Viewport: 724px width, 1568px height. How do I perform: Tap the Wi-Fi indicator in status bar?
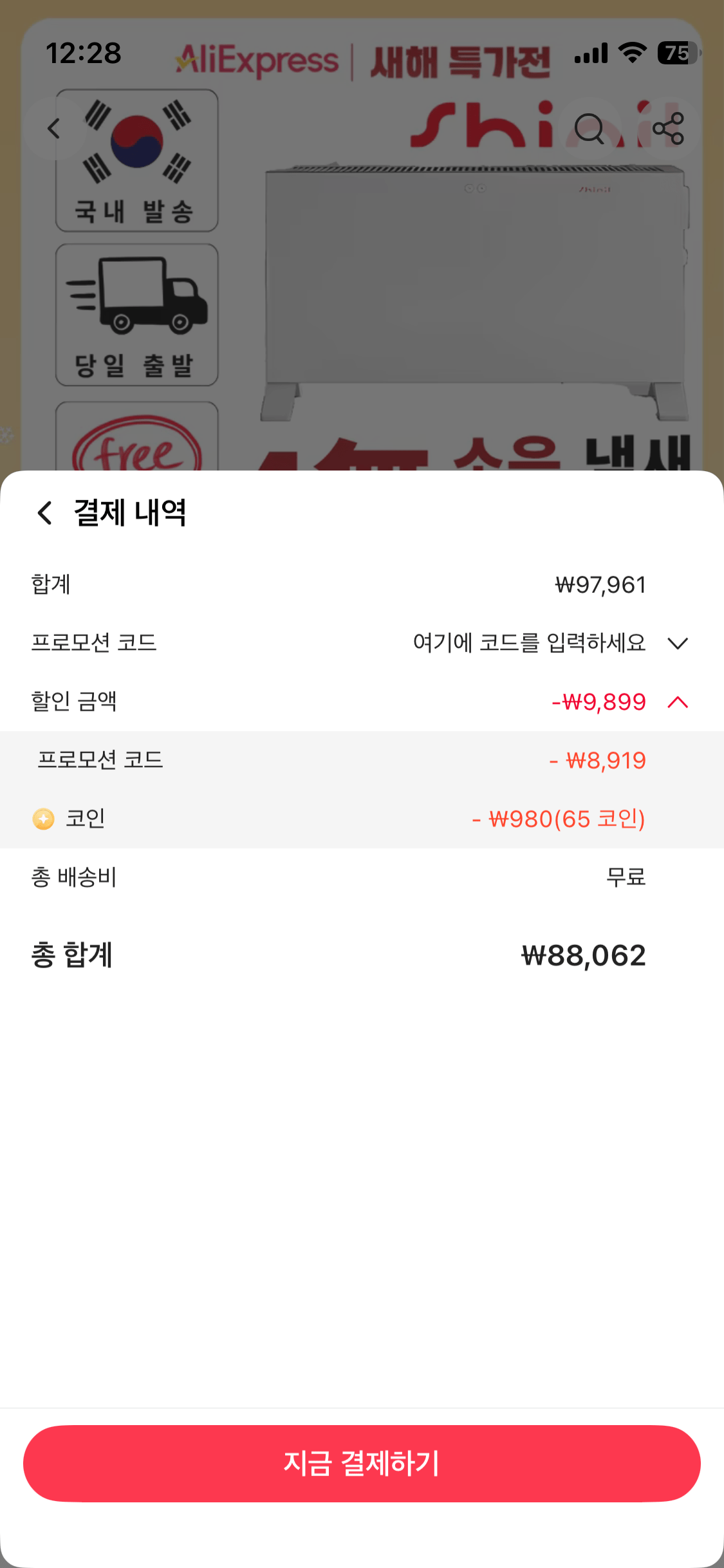tap(633, 55)
